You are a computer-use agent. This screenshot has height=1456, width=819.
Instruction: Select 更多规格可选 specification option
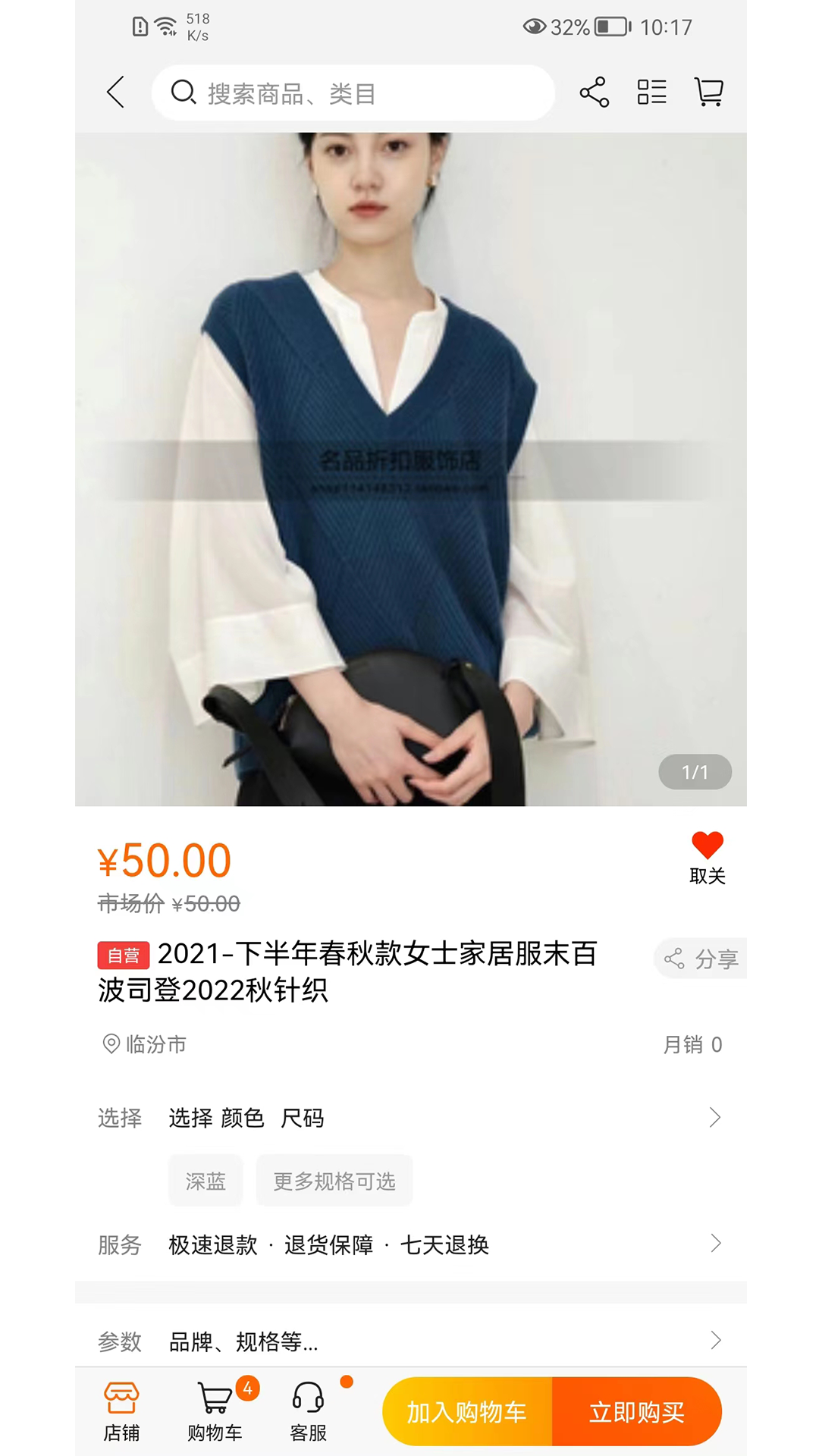pos(334,1180)
